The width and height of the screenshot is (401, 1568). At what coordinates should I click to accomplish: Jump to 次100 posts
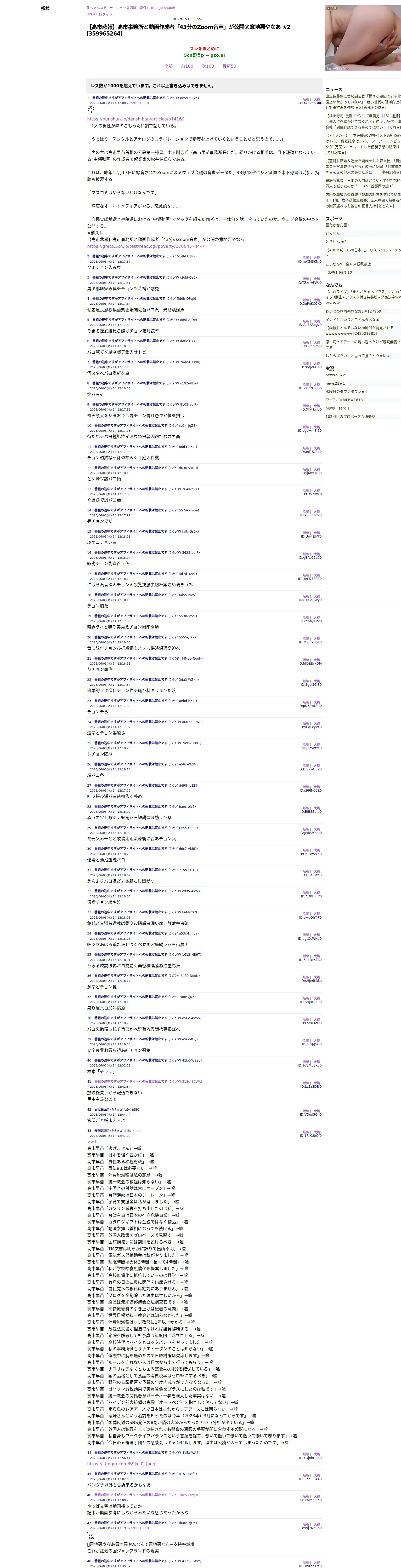coord(208,66)
